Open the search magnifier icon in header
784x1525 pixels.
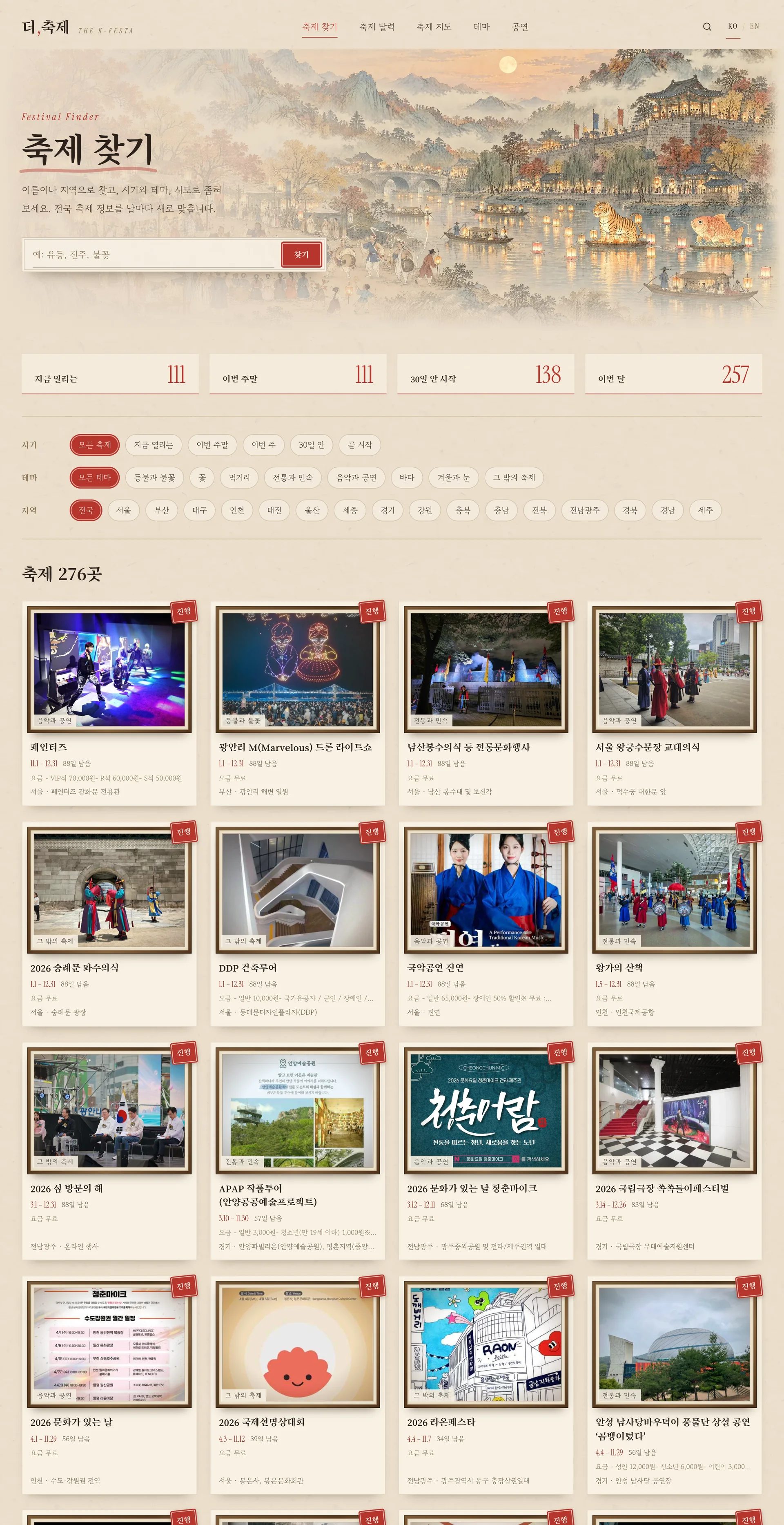(x=706, y=27)
